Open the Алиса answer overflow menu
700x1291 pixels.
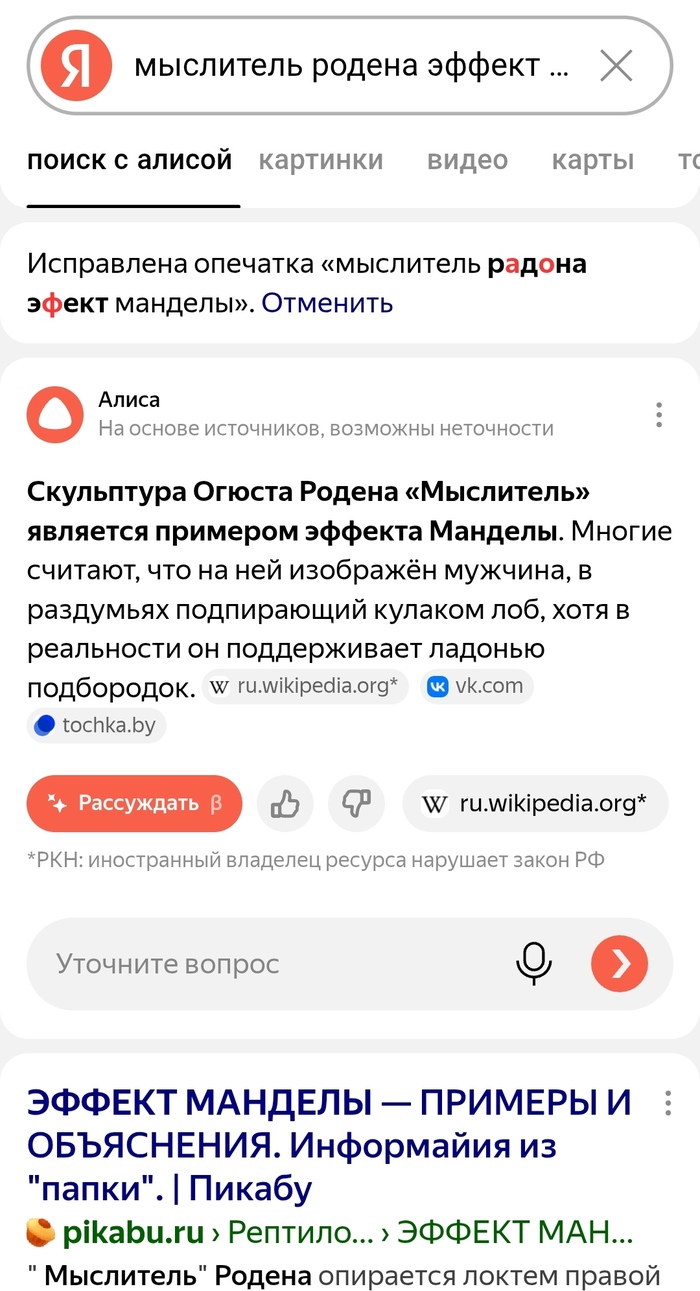pos(658,414)
